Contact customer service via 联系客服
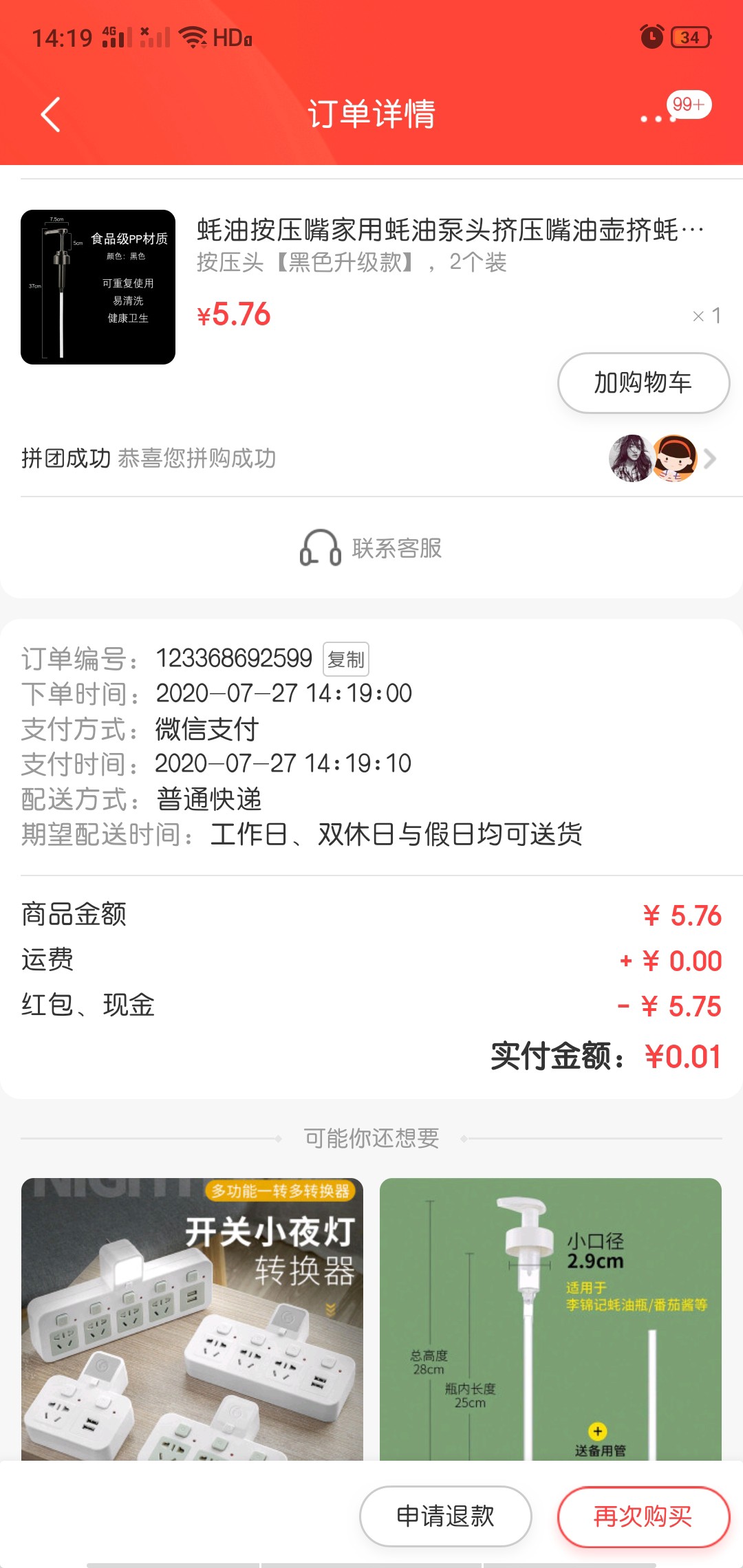This screenshot has width=743, height=1568. (371, 548)
